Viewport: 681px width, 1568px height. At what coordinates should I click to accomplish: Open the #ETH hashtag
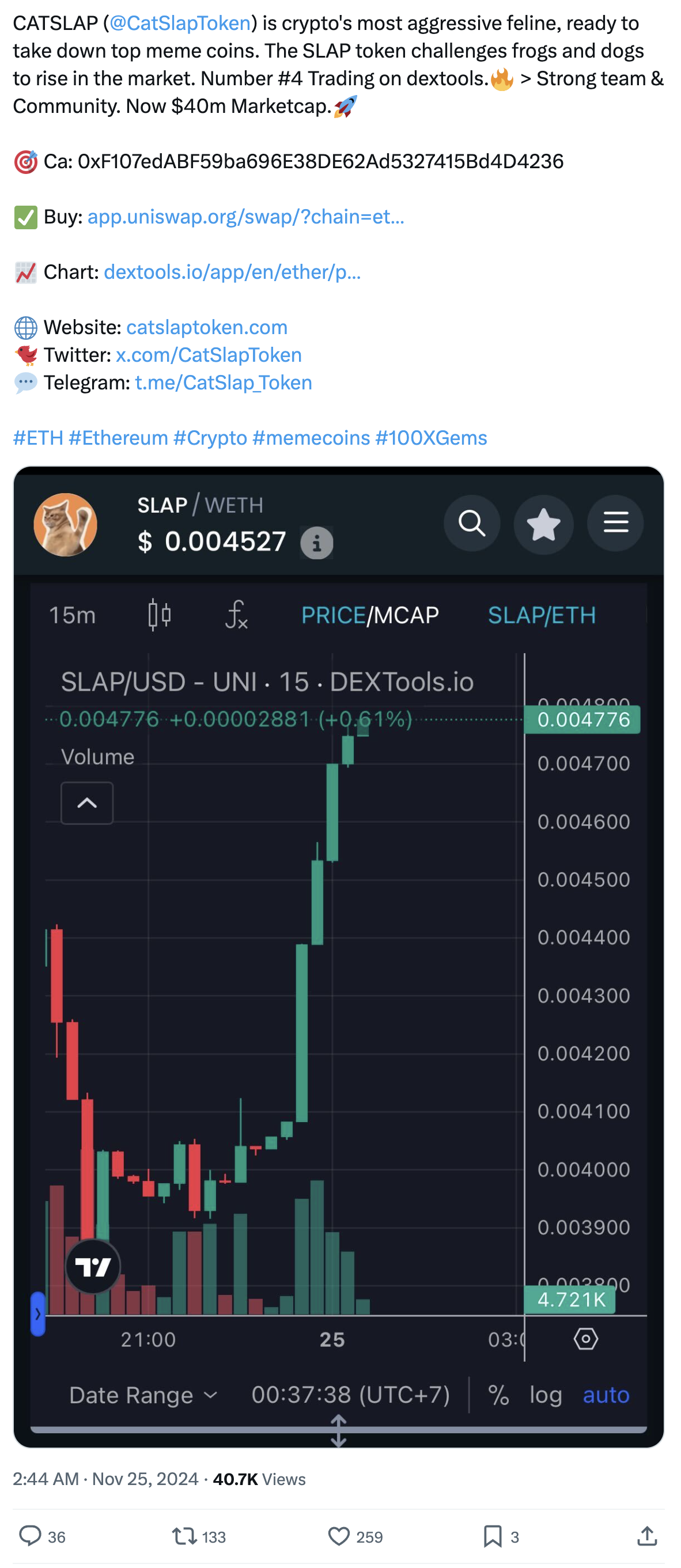[37, 438]
